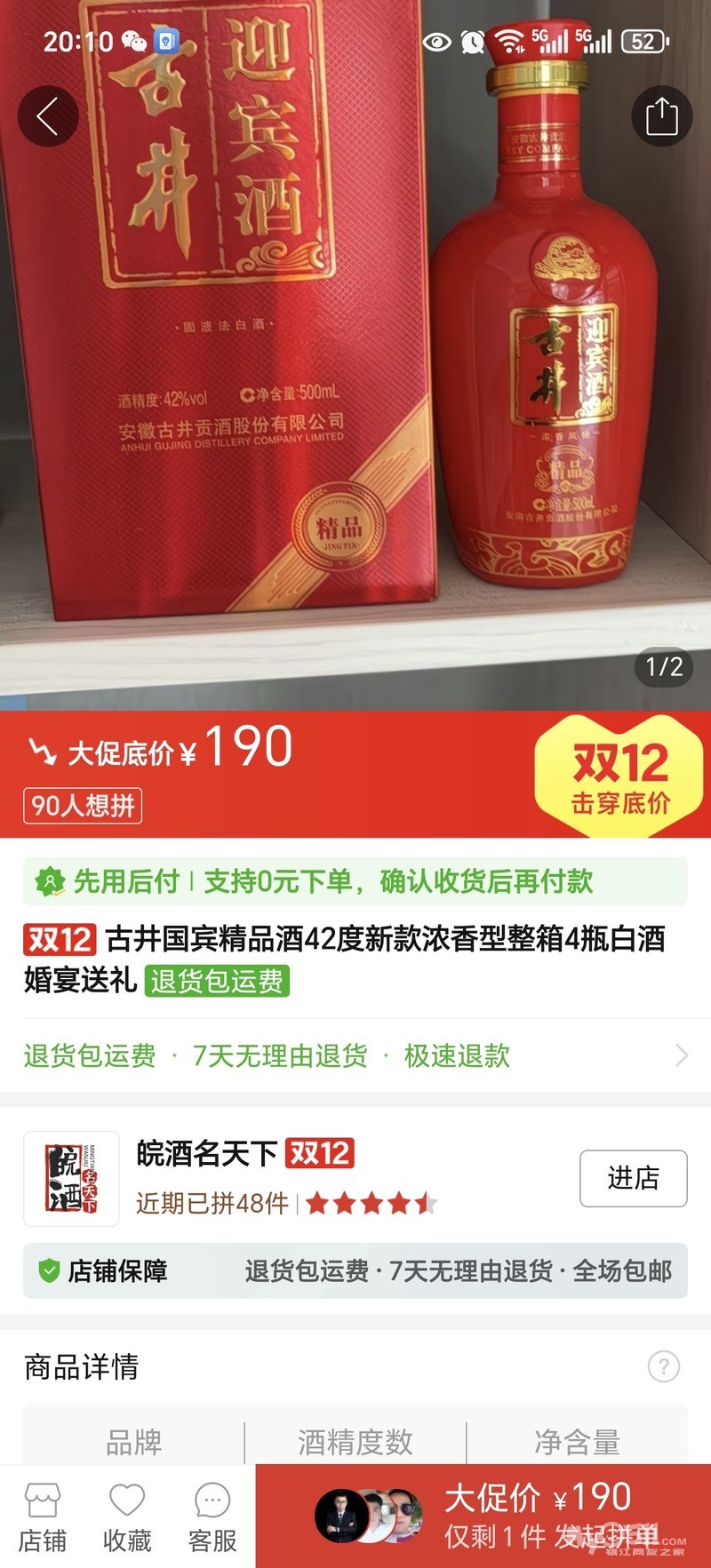Open the 店铺 shop tab
Image resolution: width=711 pixels, height=1568 pixels.
coord(43,1517)
